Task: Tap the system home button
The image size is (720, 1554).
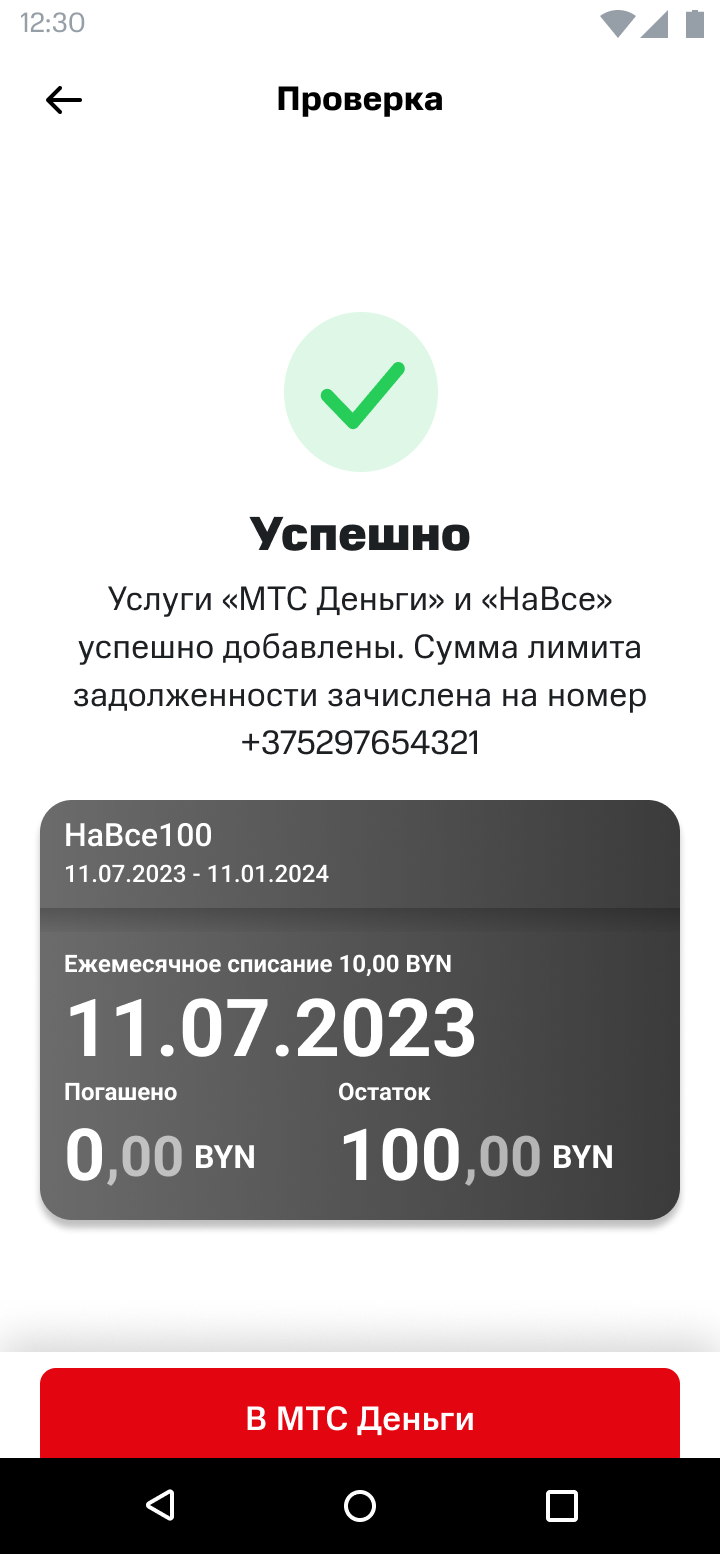Action: (x=360, y=1505)
